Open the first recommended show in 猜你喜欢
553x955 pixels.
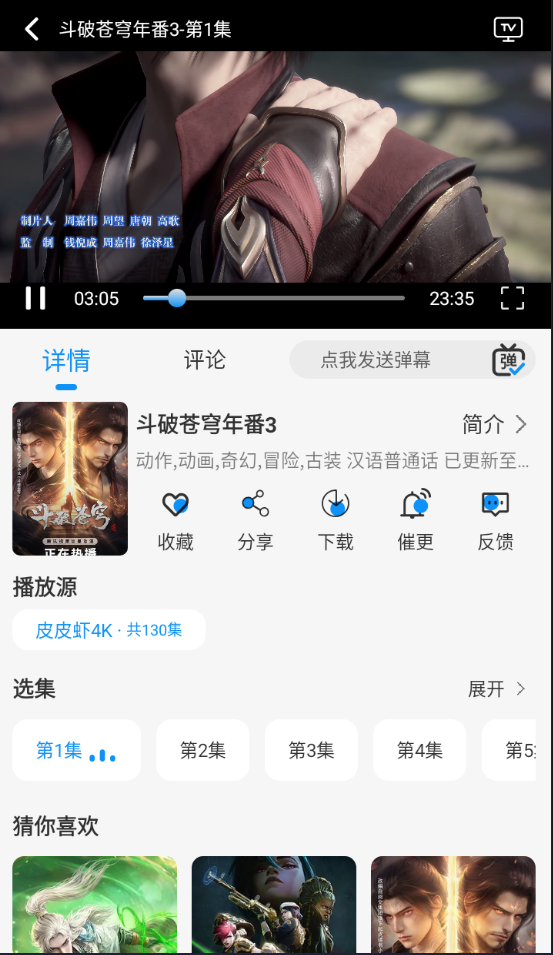(x=95, y=905)
